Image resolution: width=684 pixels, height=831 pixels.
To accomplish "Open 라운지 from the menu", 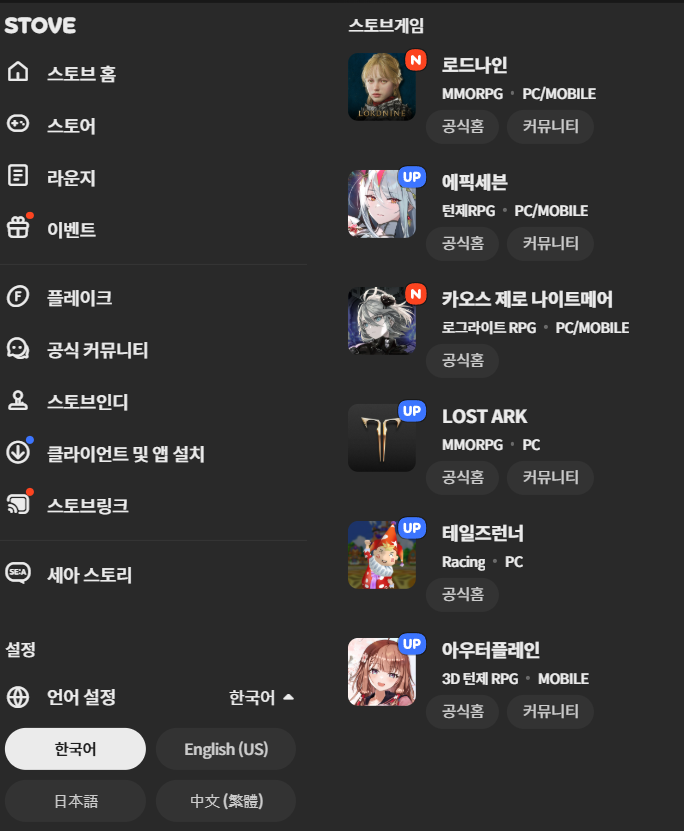I will [x=70, y=178].
